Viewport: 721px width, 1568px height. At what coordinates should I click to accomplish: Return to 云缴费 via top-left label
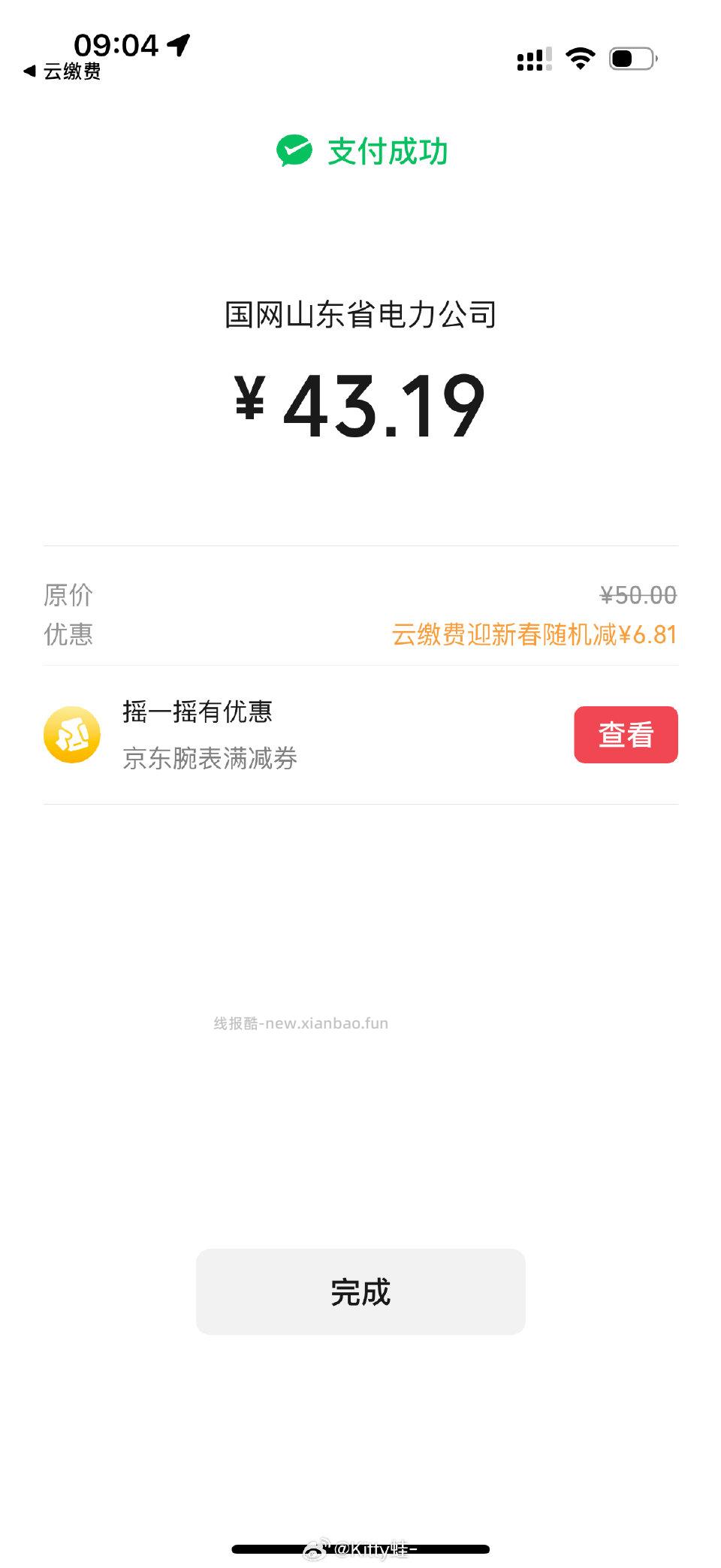73,72
